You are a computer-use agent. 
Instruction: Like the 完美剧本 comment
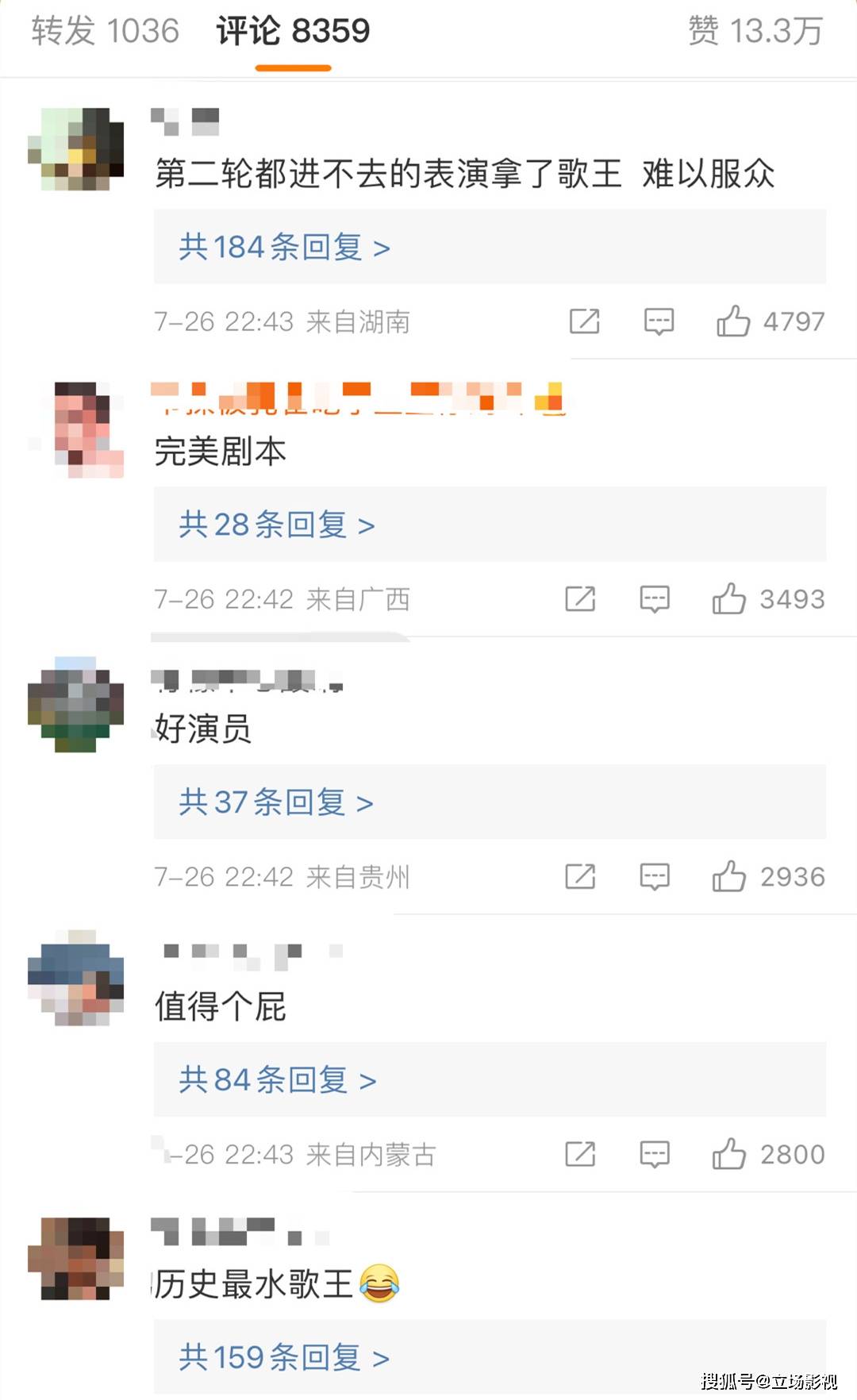point(728,599)
